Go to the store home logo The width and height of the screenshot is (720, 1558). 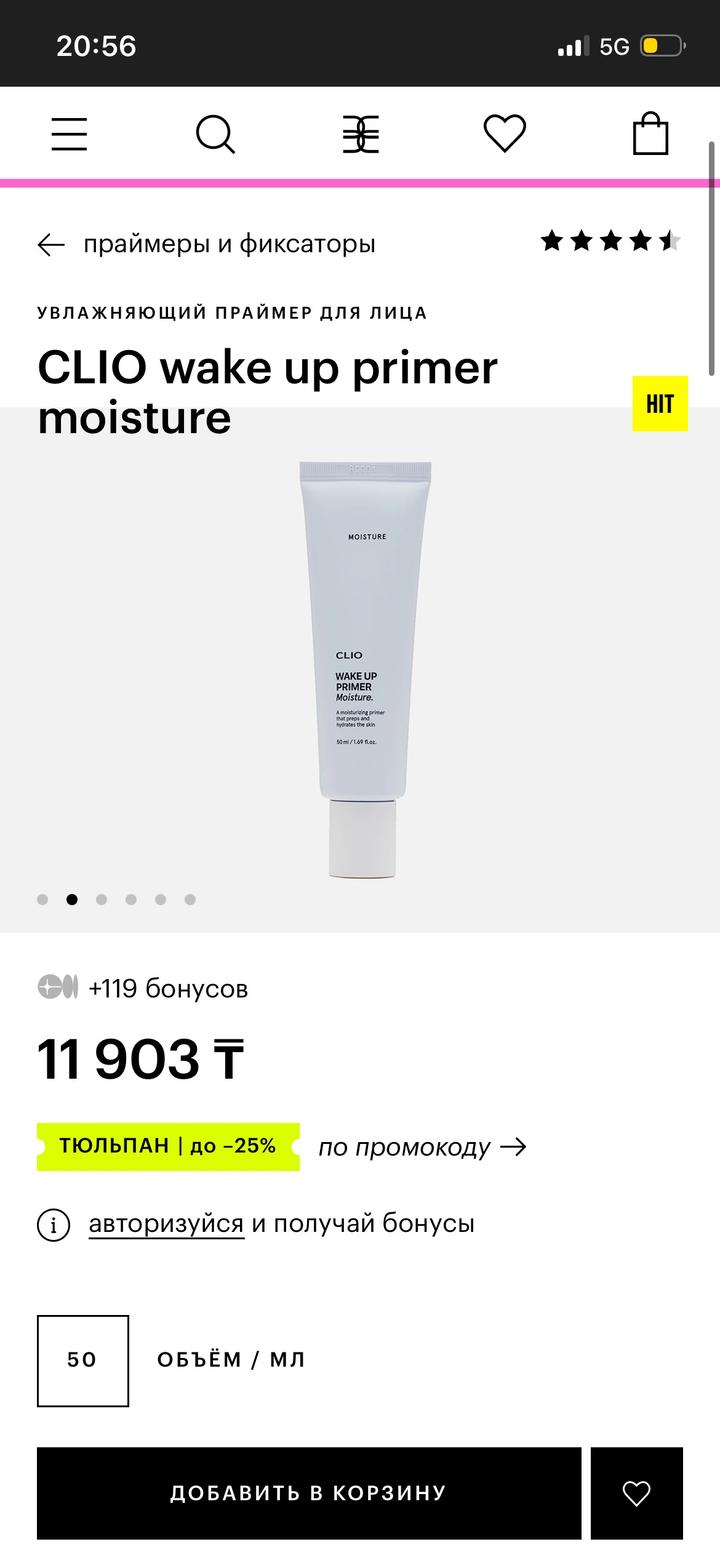pyautogui.click(x=360, y=134)
